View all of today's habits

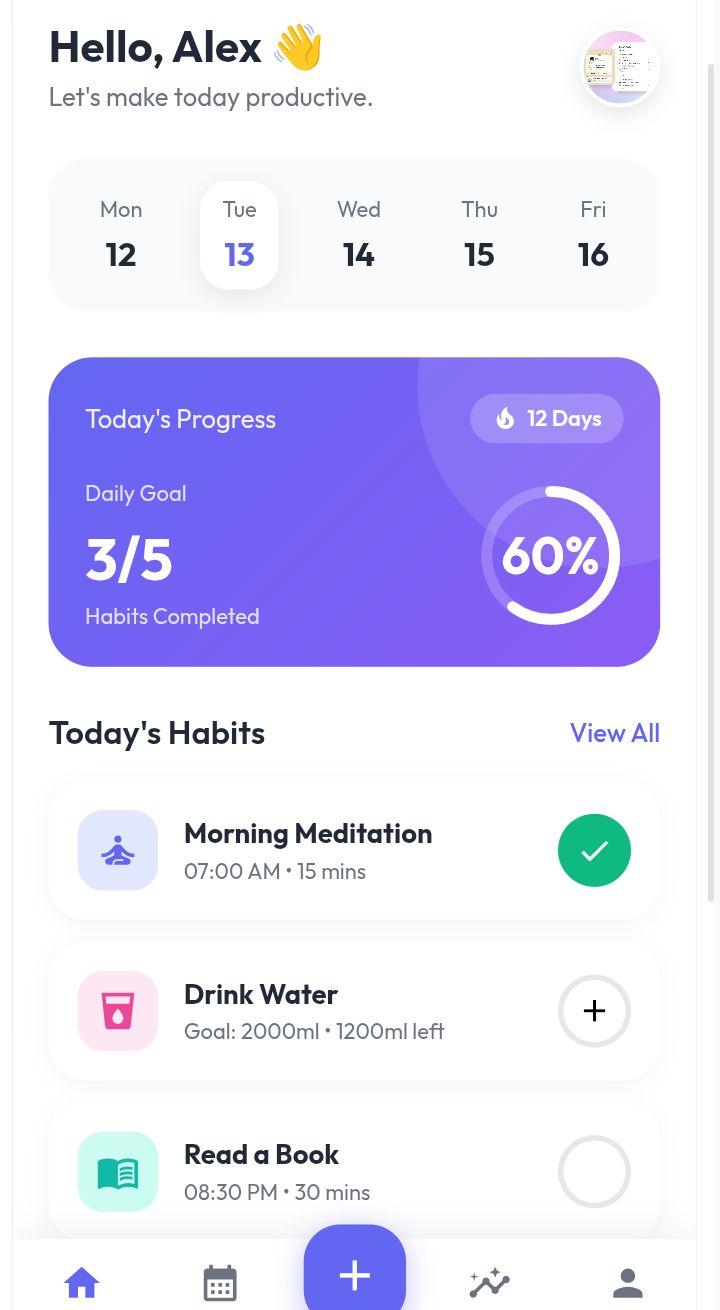(x=614, y=733)
